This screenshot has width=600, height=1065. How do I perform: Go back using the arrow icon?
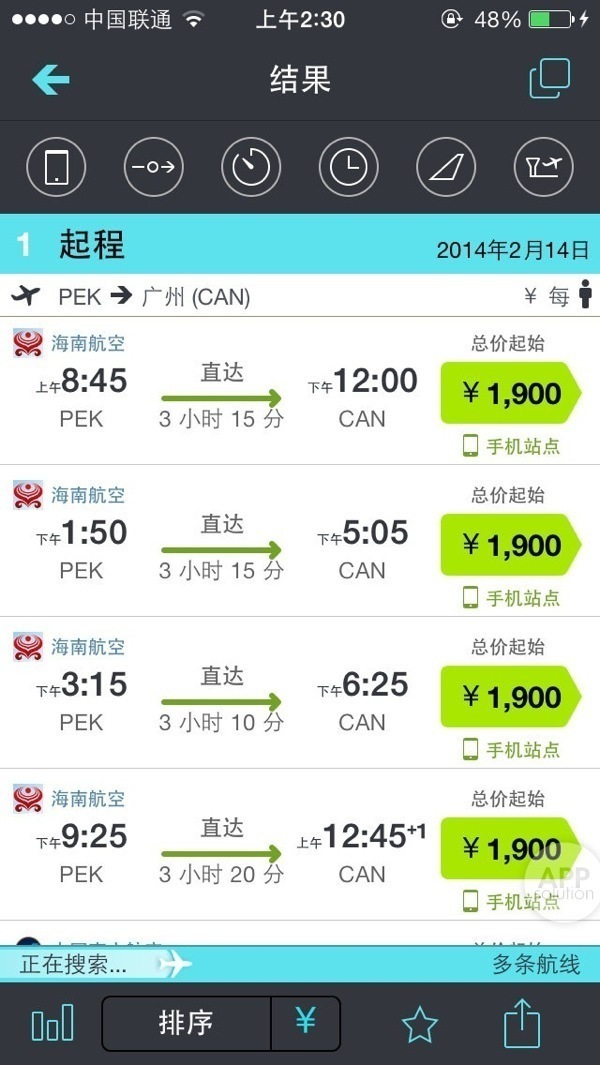[50, 79]
